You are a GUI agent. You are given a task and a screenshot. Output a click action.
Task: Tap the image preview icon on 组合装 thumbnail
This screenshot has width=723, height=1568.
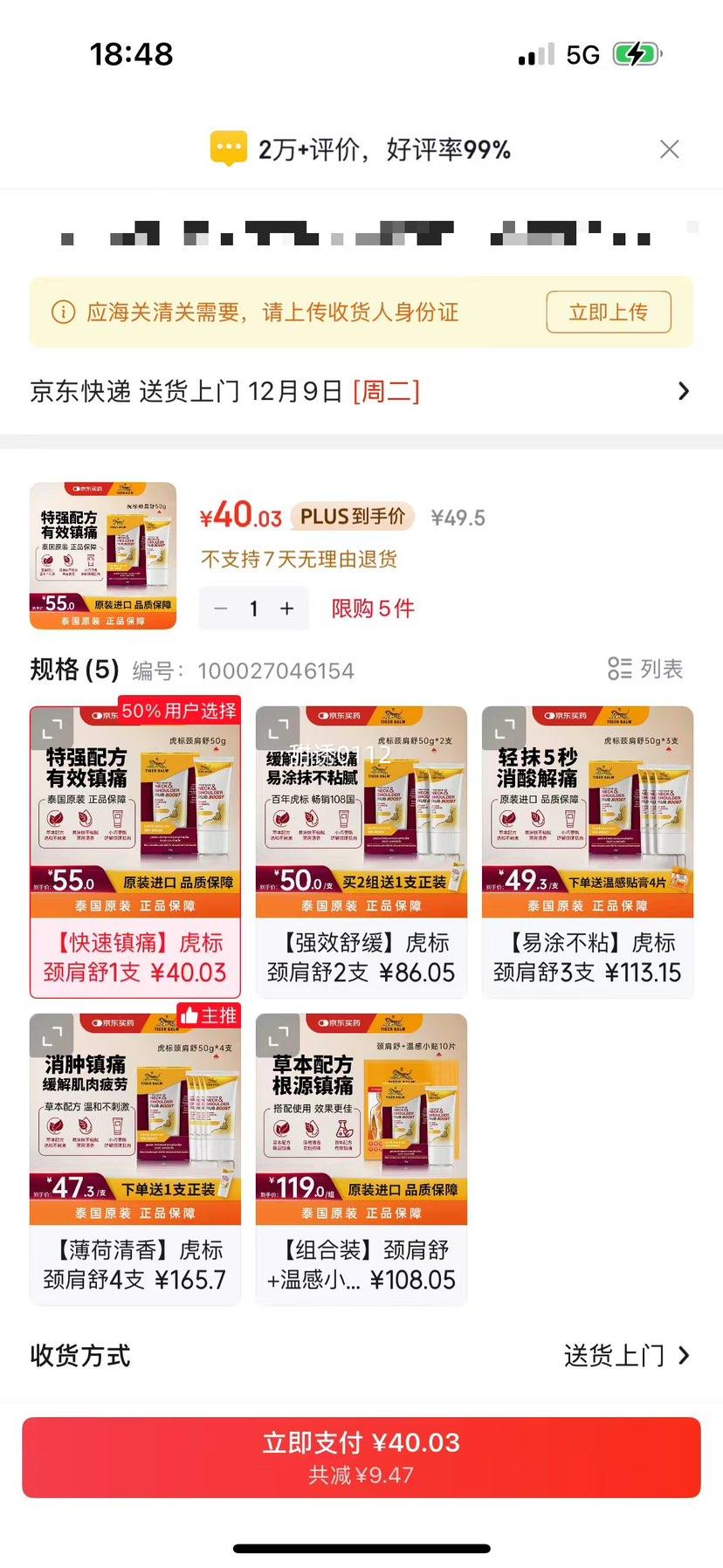pyautogui.click(x=277, y=1035)
